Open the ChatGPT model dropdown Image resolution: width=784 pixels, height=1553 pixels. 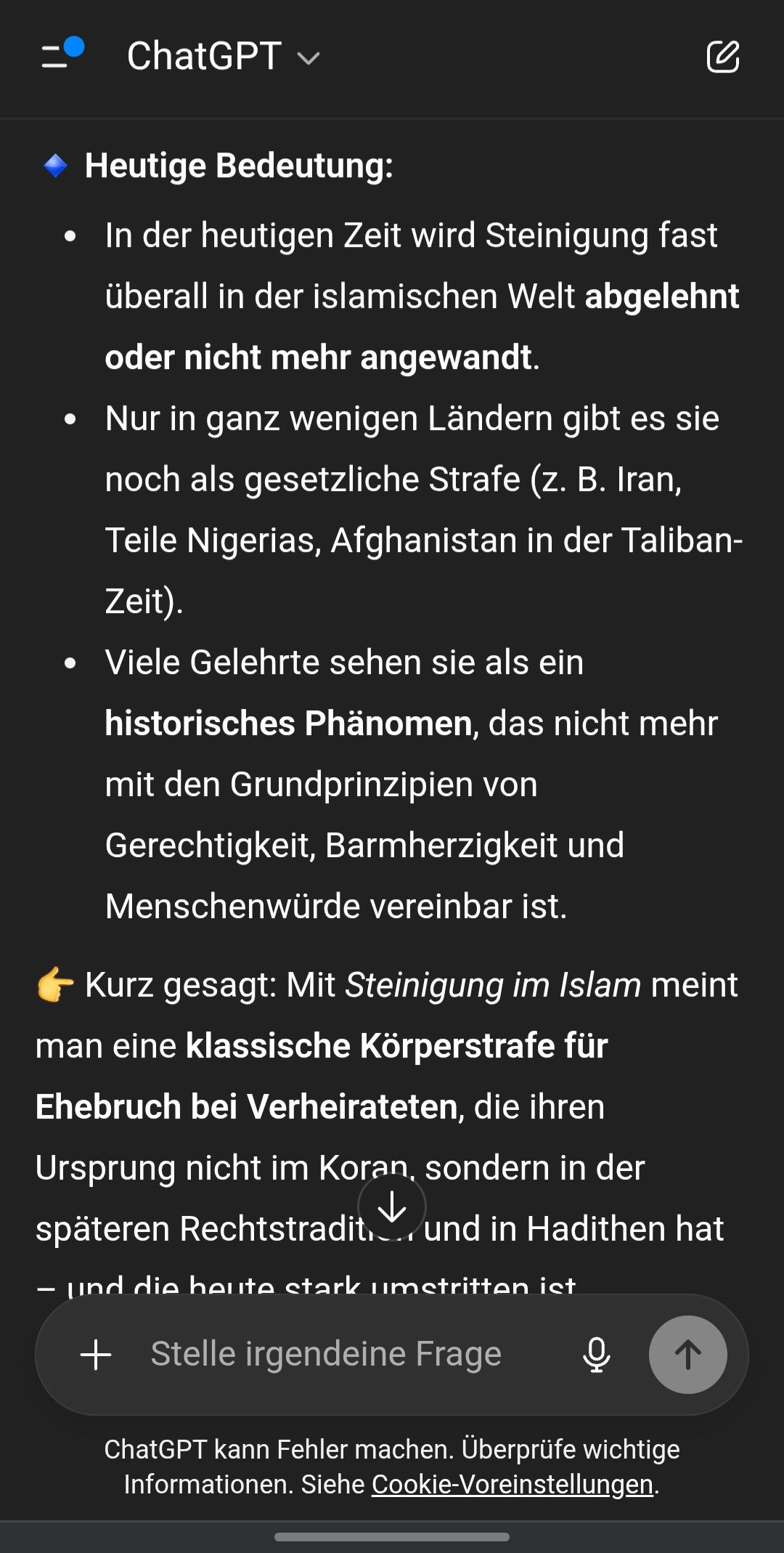224,57
